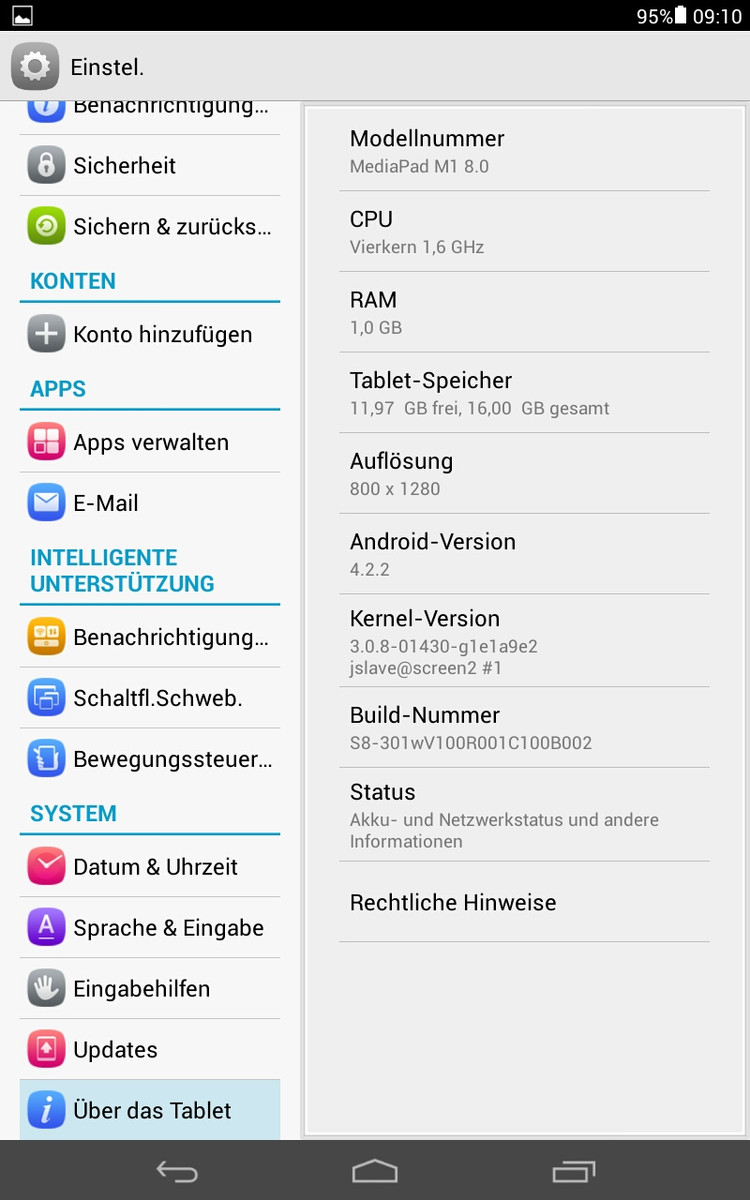Tap the Kernel-Version row

[x=524, y=641]
